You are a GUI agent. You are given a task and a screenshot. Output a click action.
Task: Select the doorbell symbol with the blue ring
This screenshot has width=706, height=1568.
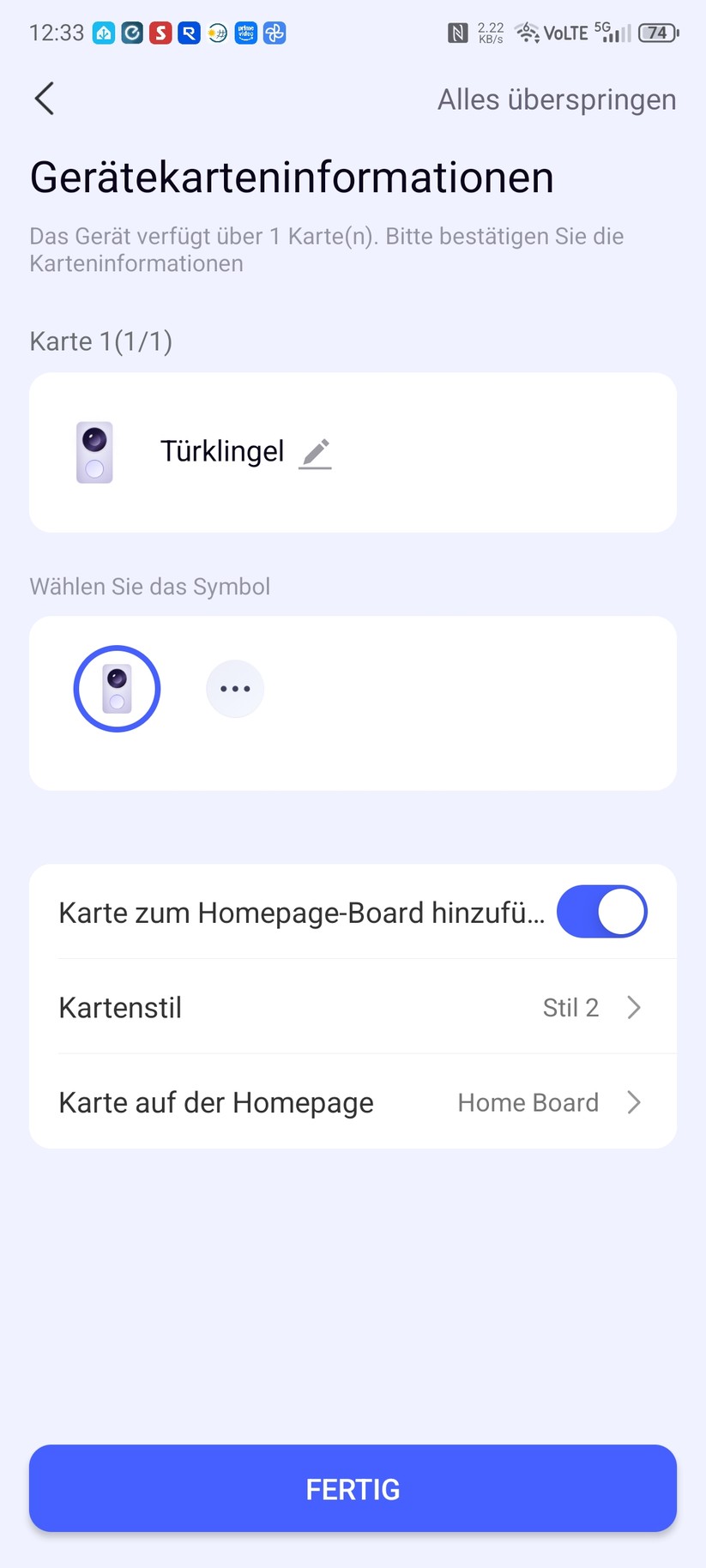[117, 688]
